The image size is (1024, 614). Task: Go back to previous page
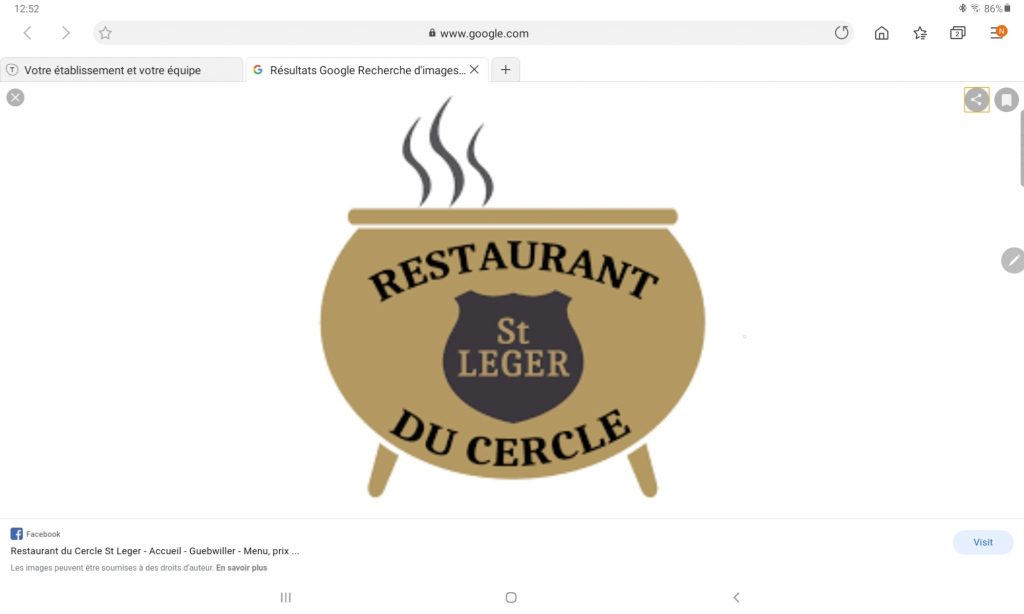[x=27, y=33]
